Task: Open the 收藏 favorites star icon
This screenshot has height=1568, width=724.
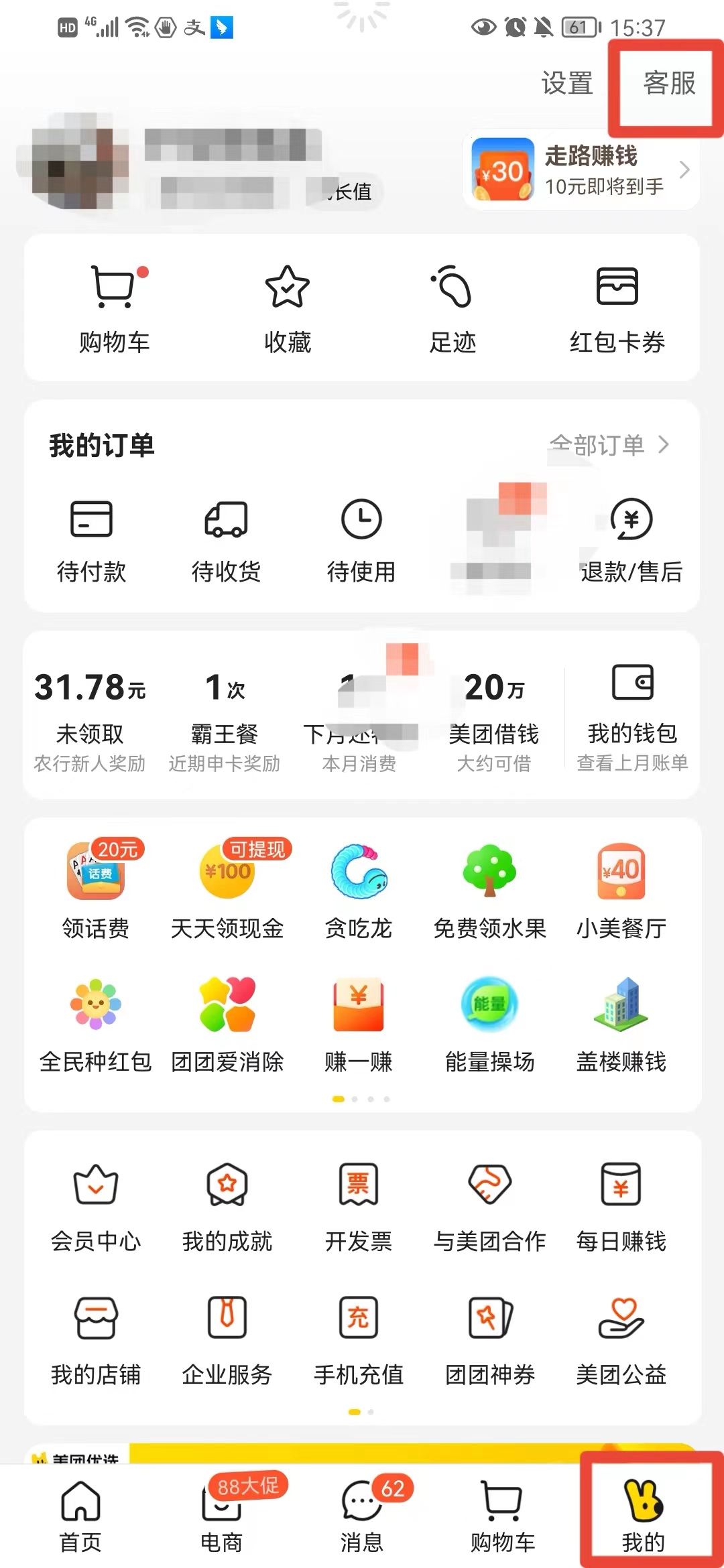Action: 287,305
